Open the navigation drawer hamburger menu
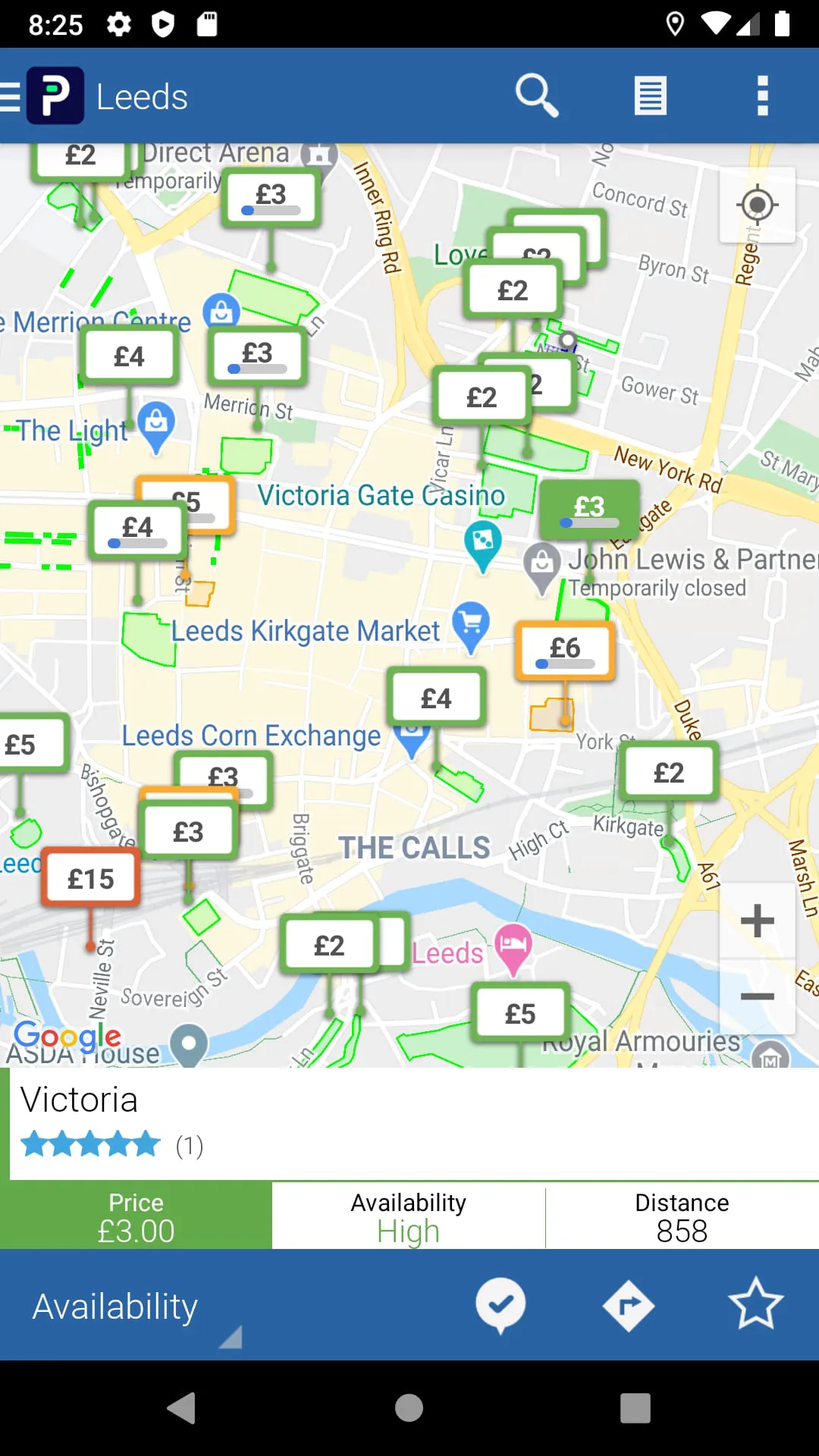Viewport: 819px width, 1456px height. click(x=9, y=96)
